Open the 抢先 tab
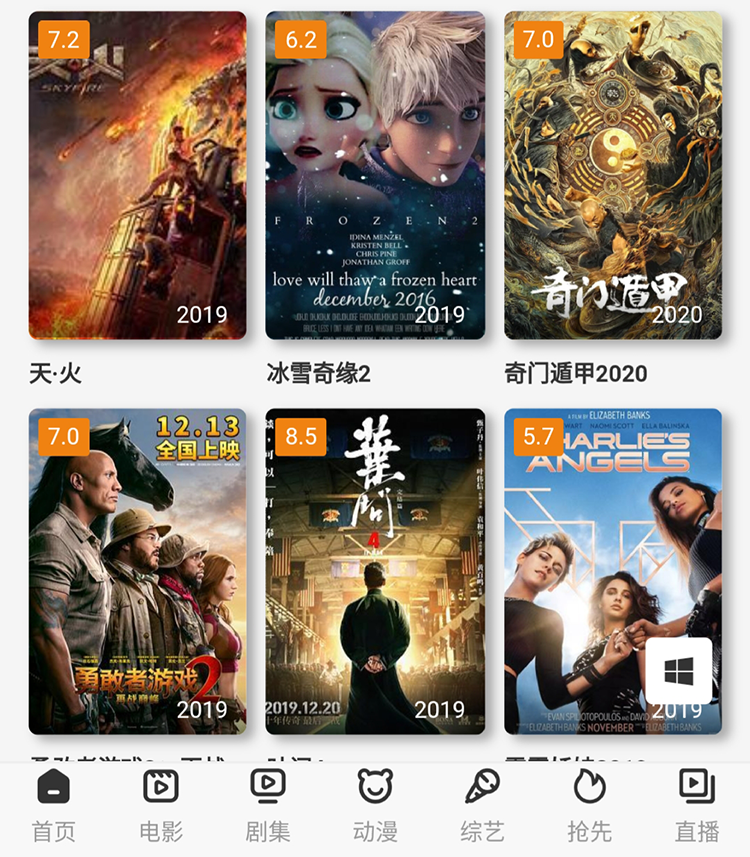750x857 pixels. coord(589,806)
